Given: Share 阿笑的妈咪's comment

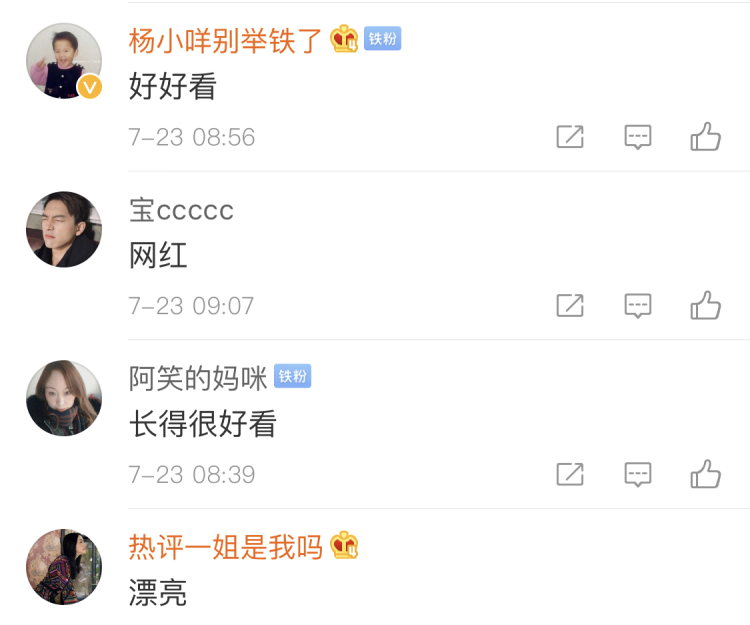Looking at the screenshot, I should click(x=570, y=474).
